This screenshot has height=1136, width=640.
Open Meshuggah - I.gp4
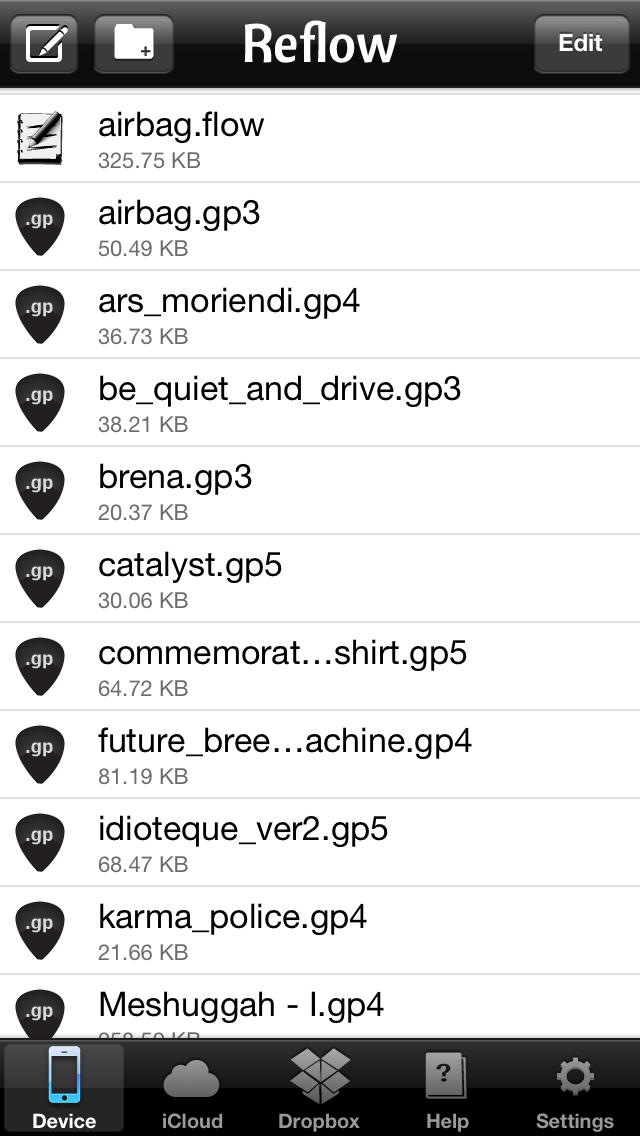tap(320, 1006)
